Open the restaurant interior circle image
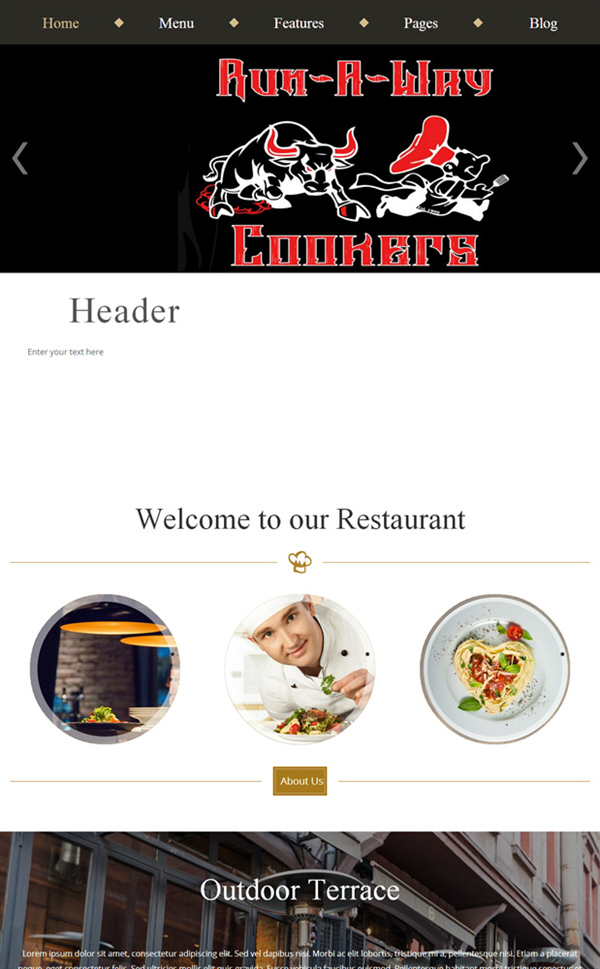 coord(105,669)
